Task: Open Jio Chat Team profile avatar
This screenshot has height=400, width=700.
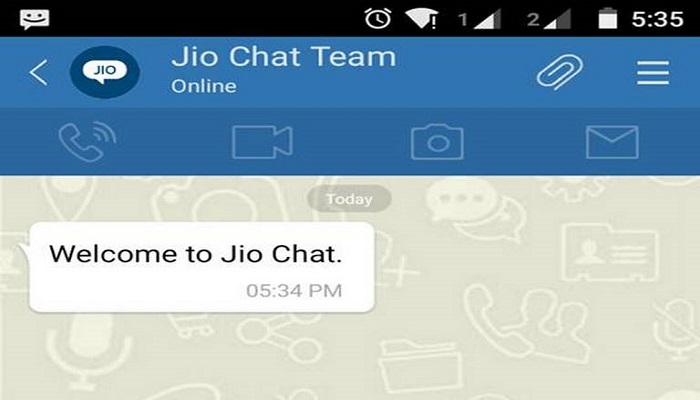Action: [x=104, y=72]
